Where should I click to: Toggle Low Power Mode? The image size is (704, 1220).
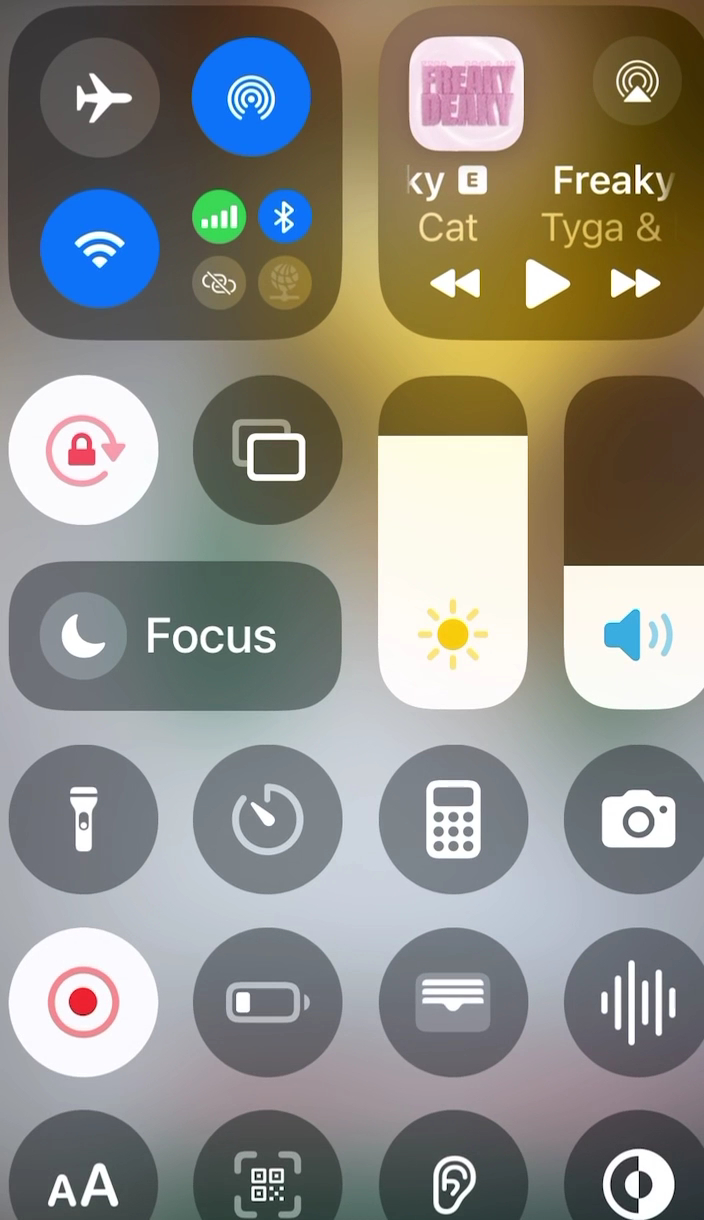268,1002
